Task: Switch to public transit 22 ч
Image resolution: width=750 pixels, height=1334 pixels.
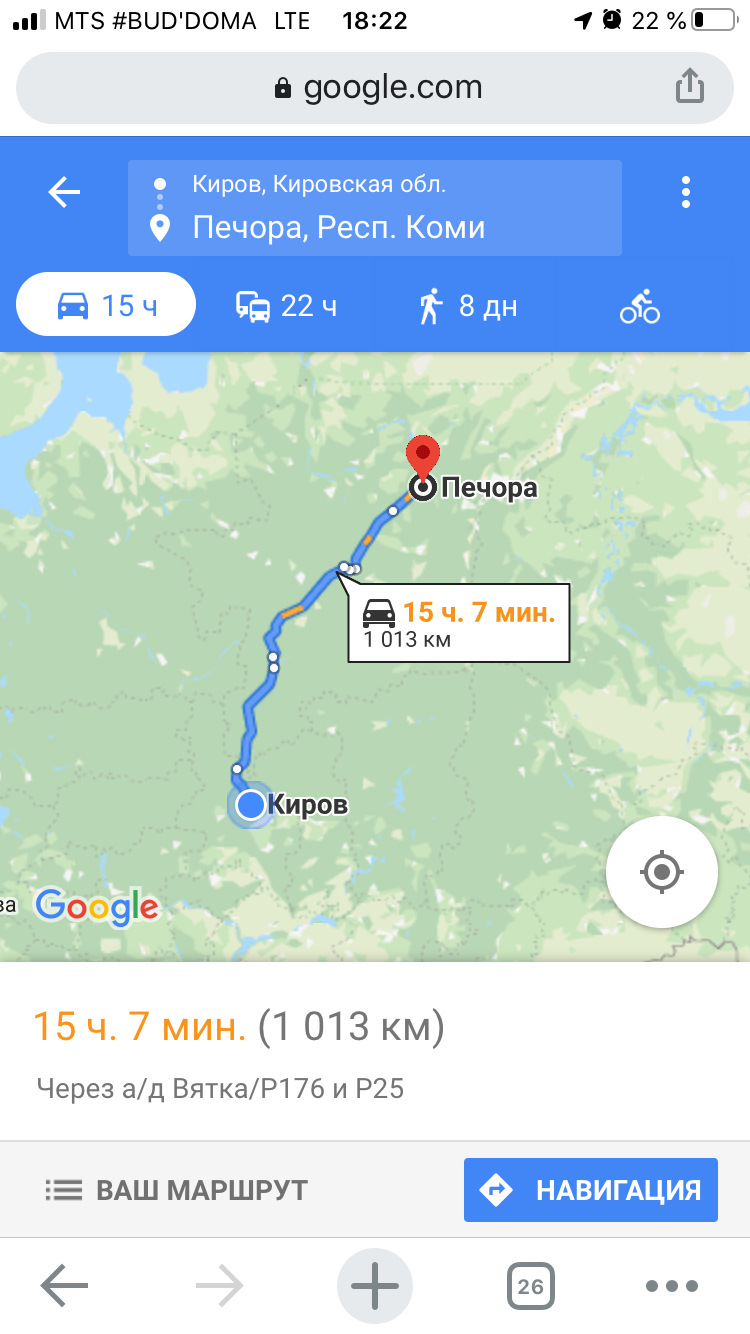Action: point(286,305)
